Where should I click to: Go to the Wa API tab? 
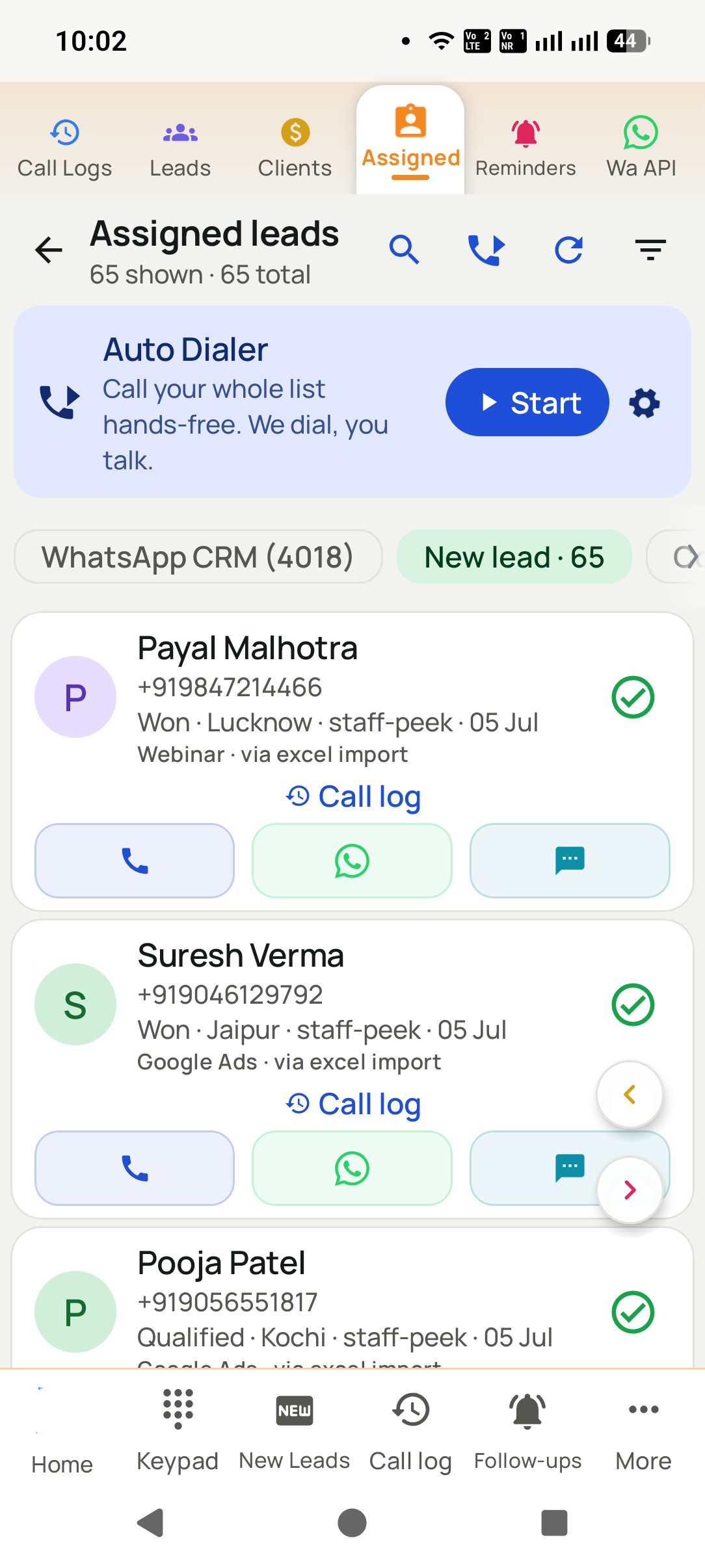[641, 148]
